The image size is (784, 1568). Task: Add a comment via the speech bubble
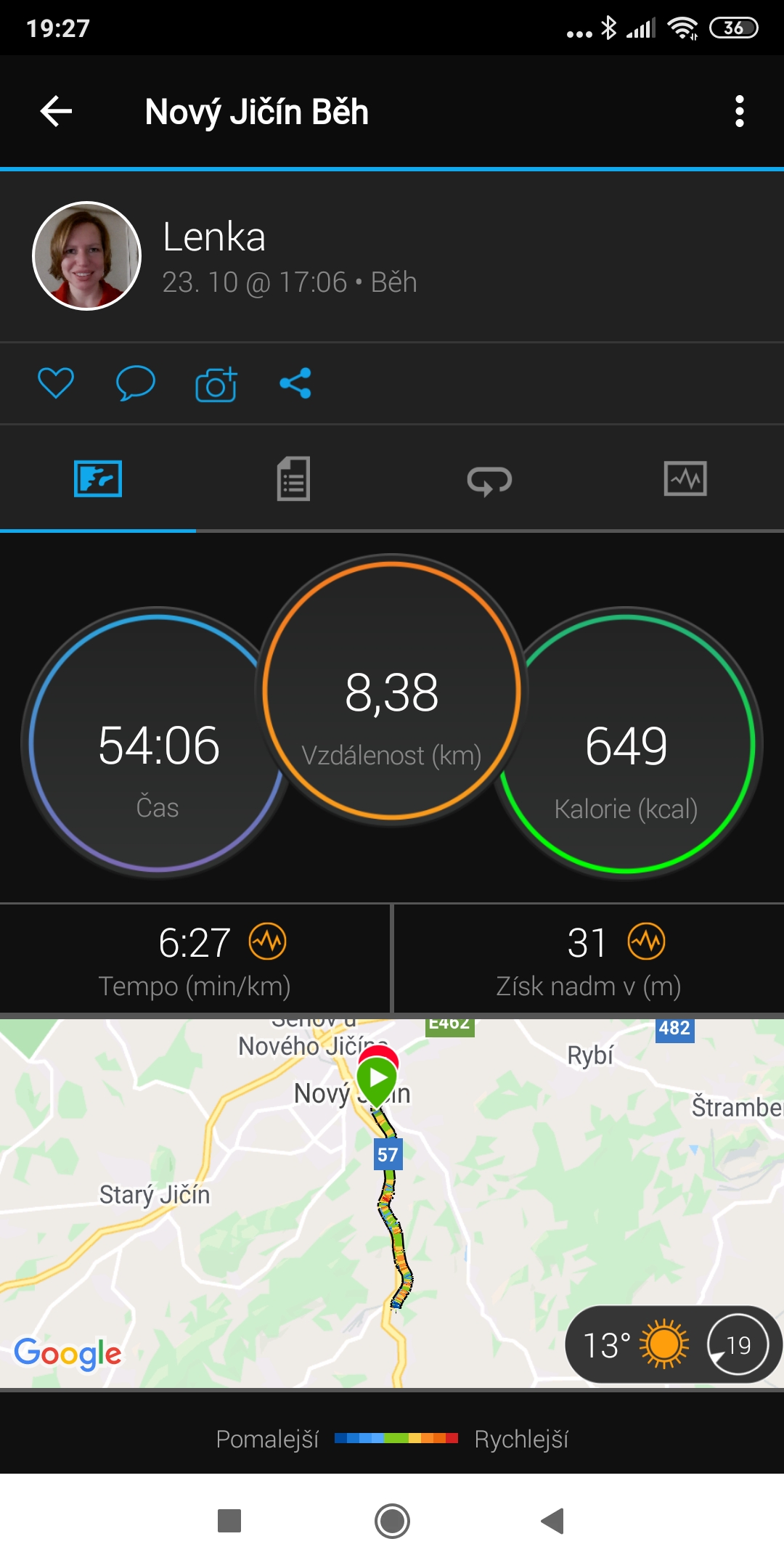click(x=136, y=383)
